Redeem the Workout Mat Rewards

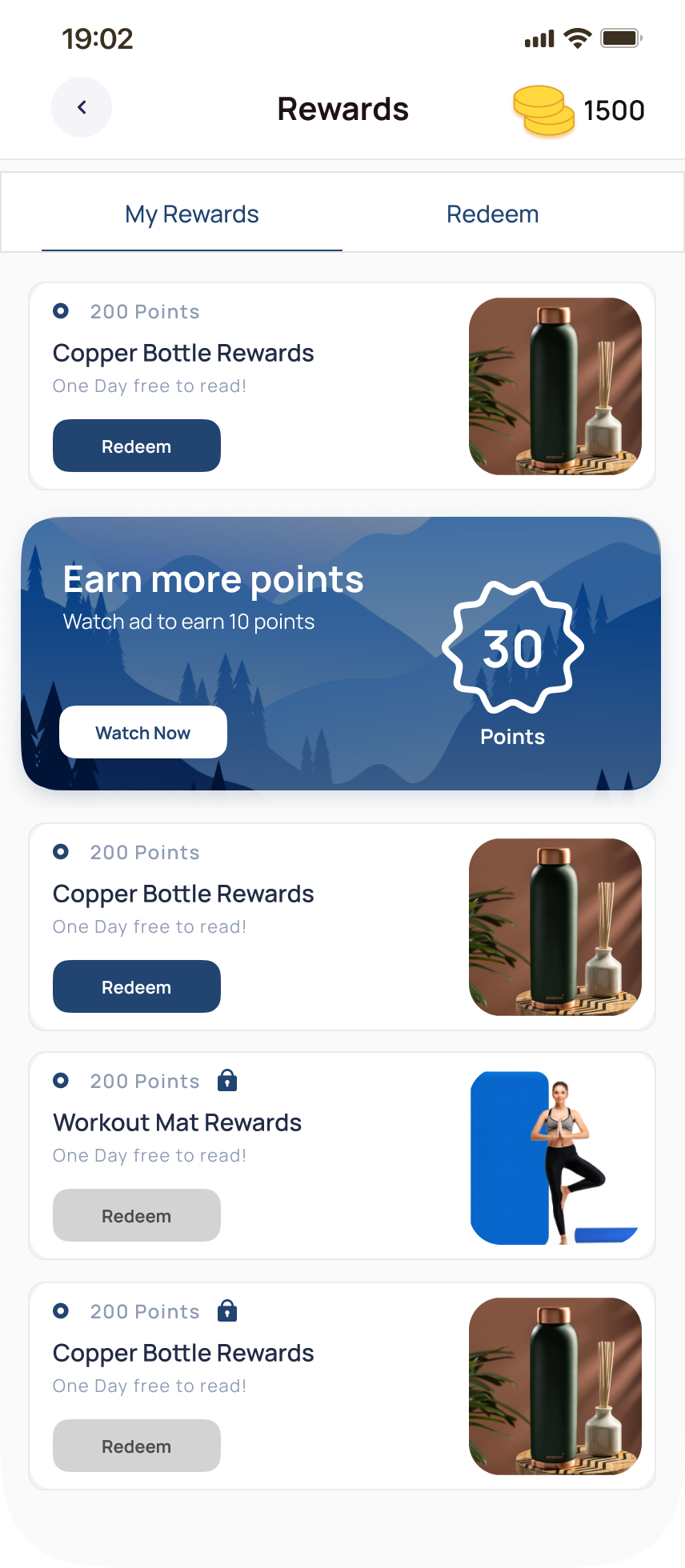(137, 1215)
